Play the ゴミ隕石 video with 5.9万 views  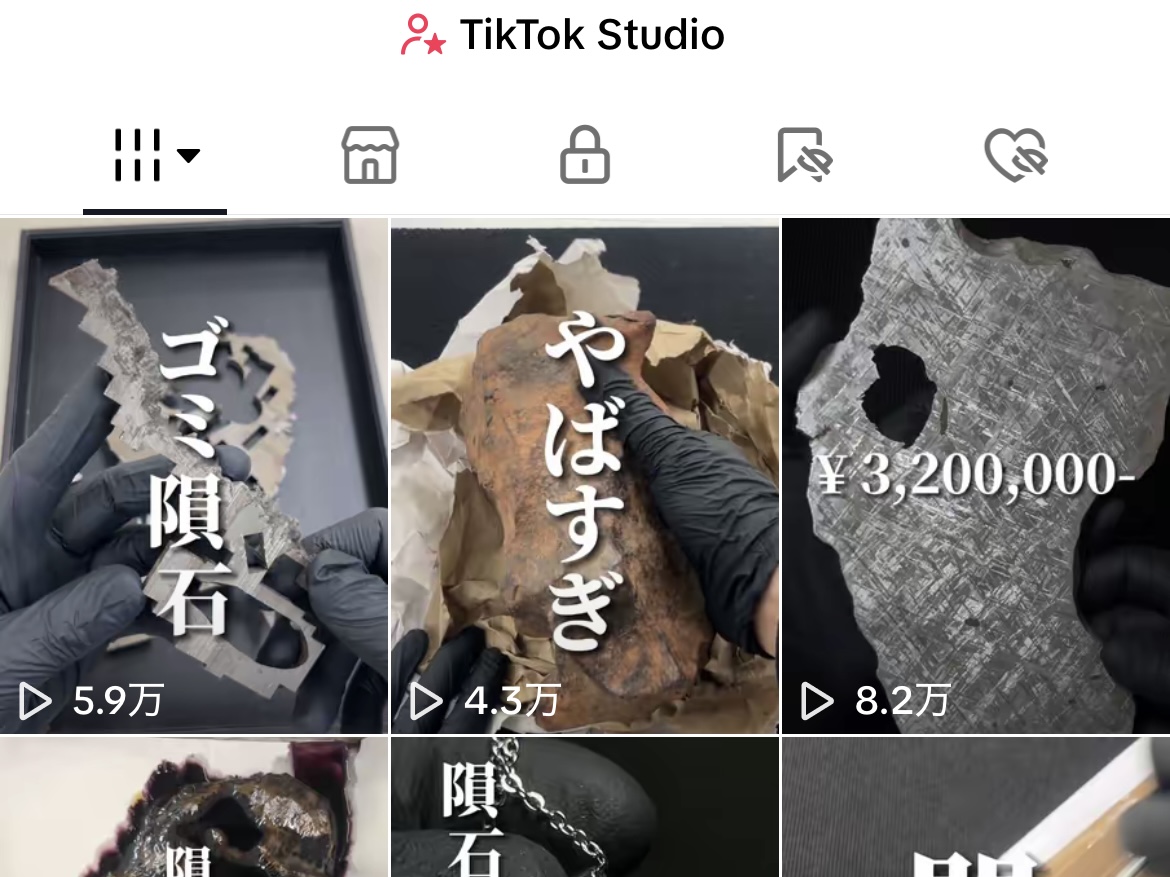point(193,475)
